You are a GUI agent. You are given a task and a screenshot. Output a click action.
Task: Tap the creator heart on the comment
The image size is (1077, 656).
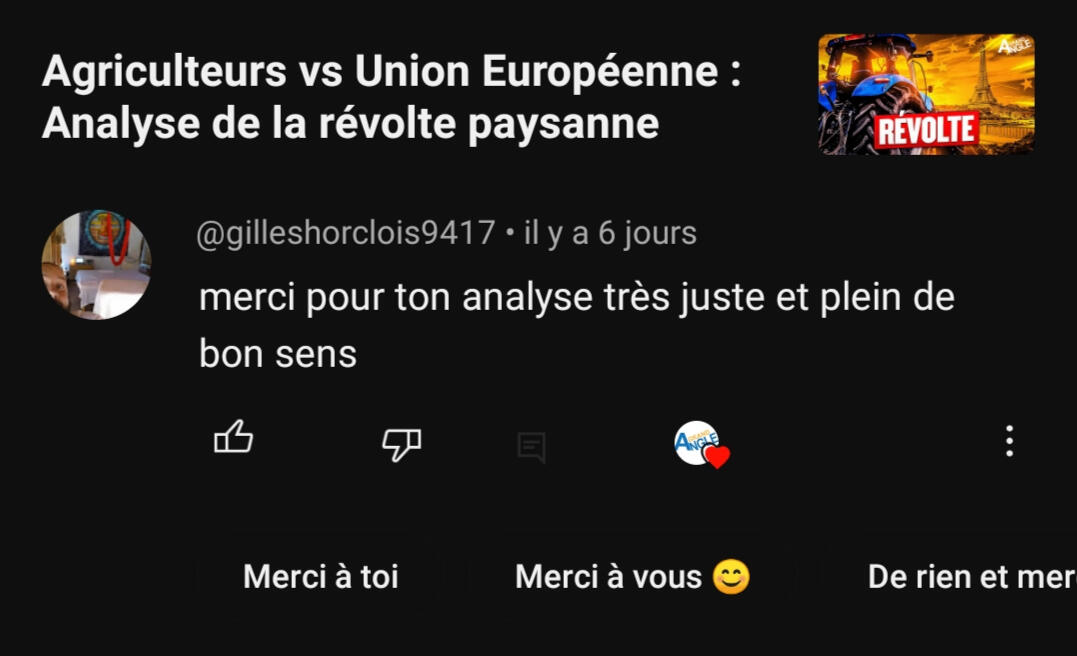click(x=700, y=444)
